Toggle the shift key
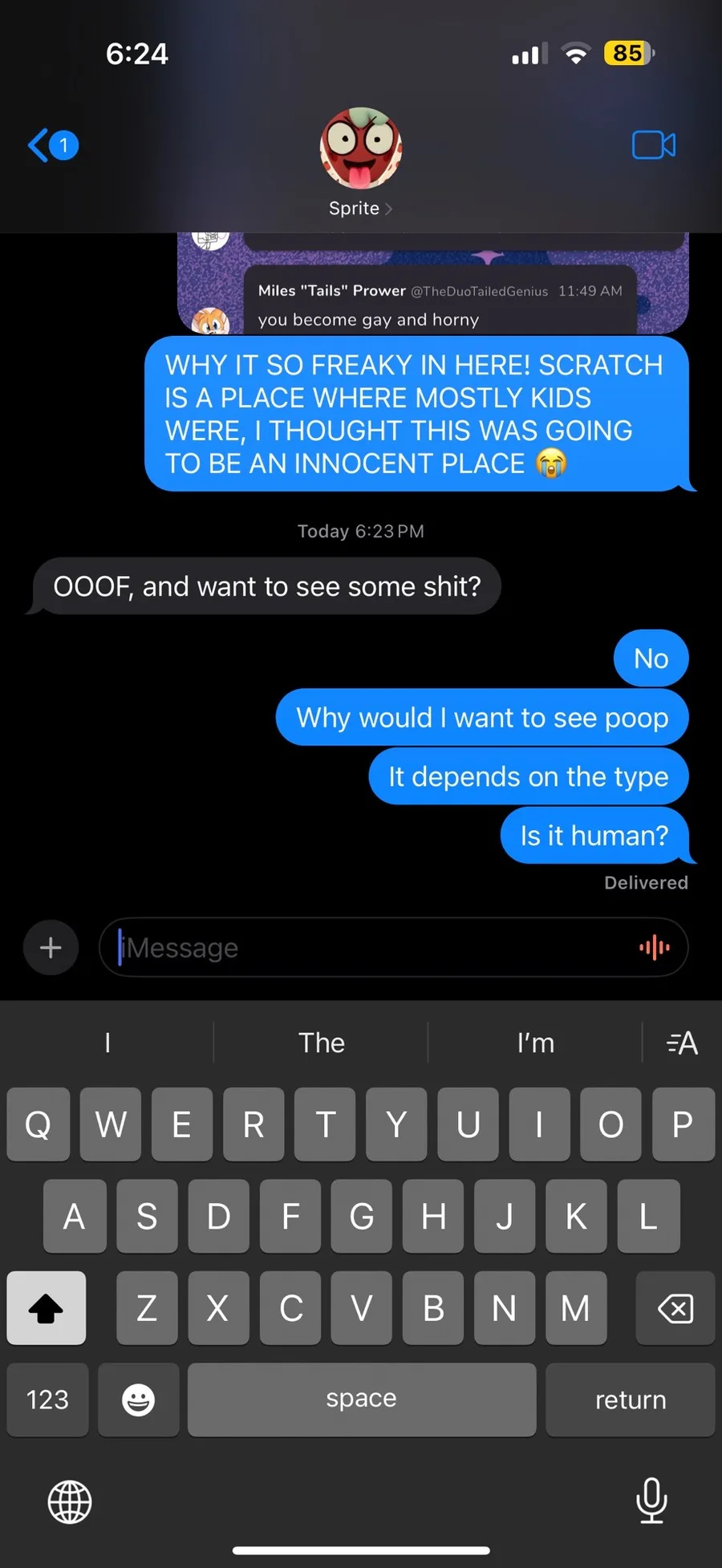This screenshot has width=722, height=1568. (47, 1309)
